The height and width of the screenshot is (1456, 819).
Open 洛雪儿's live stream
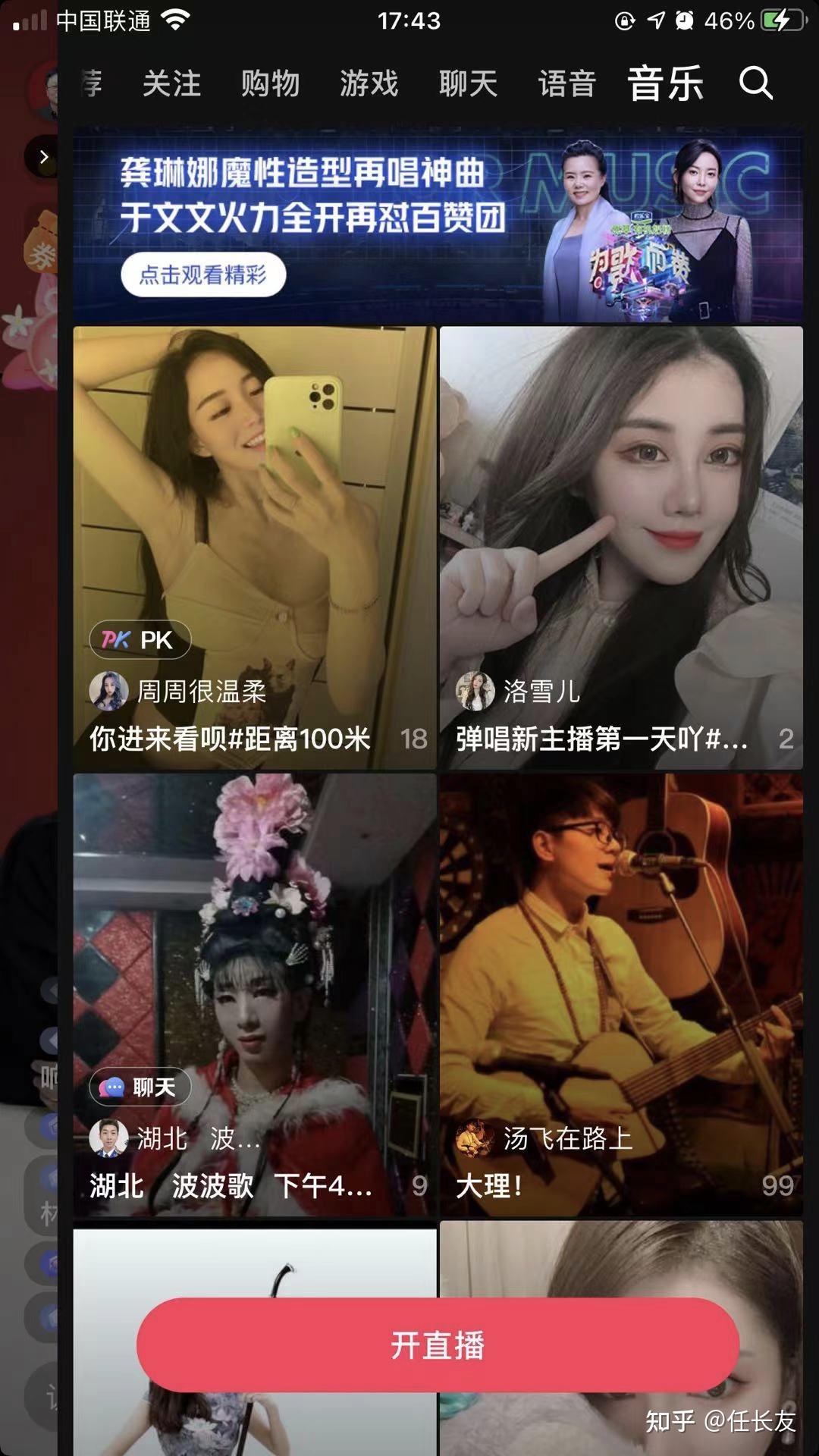pyautogui.click(x=620, y=531)
